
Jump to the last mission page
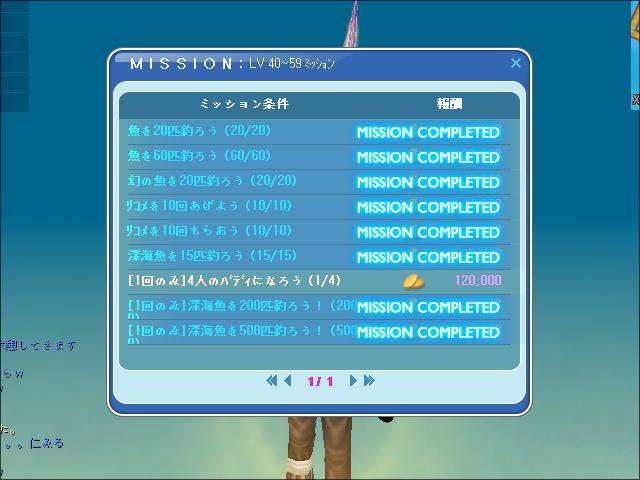coord(369,381)
